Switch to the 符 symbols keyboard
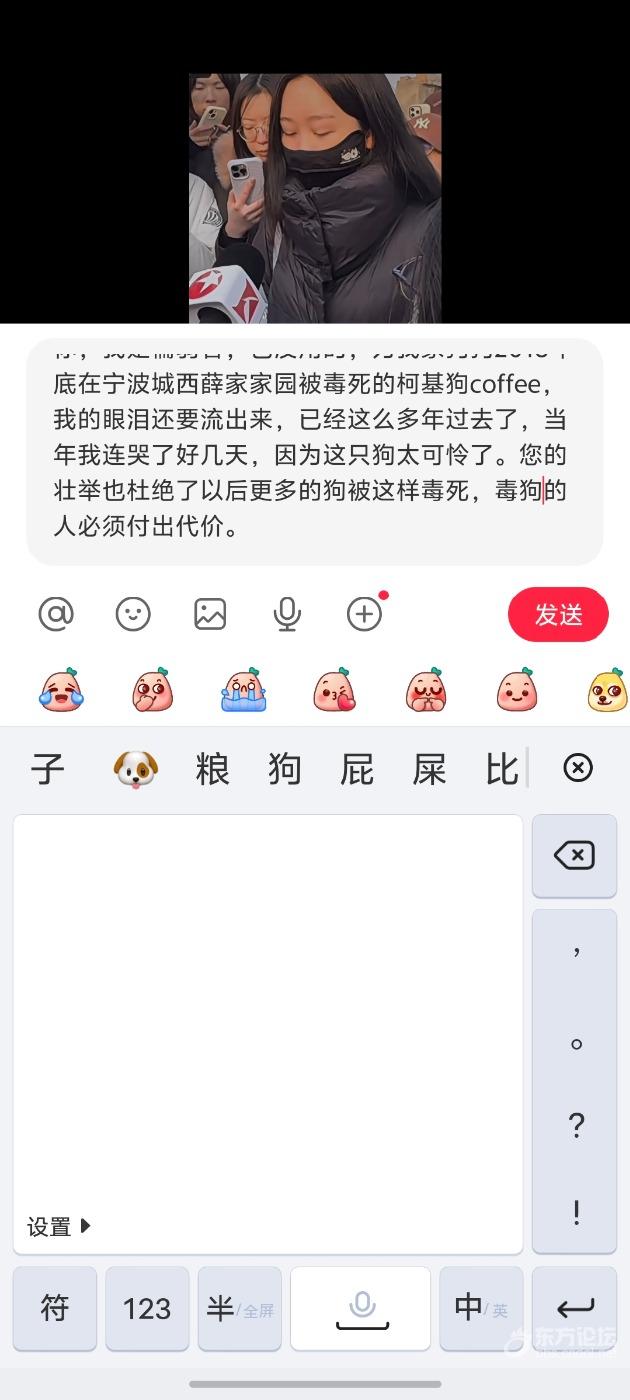Image resolution: width=630 pixels, height=1400 pixels. pos(55,1308)
